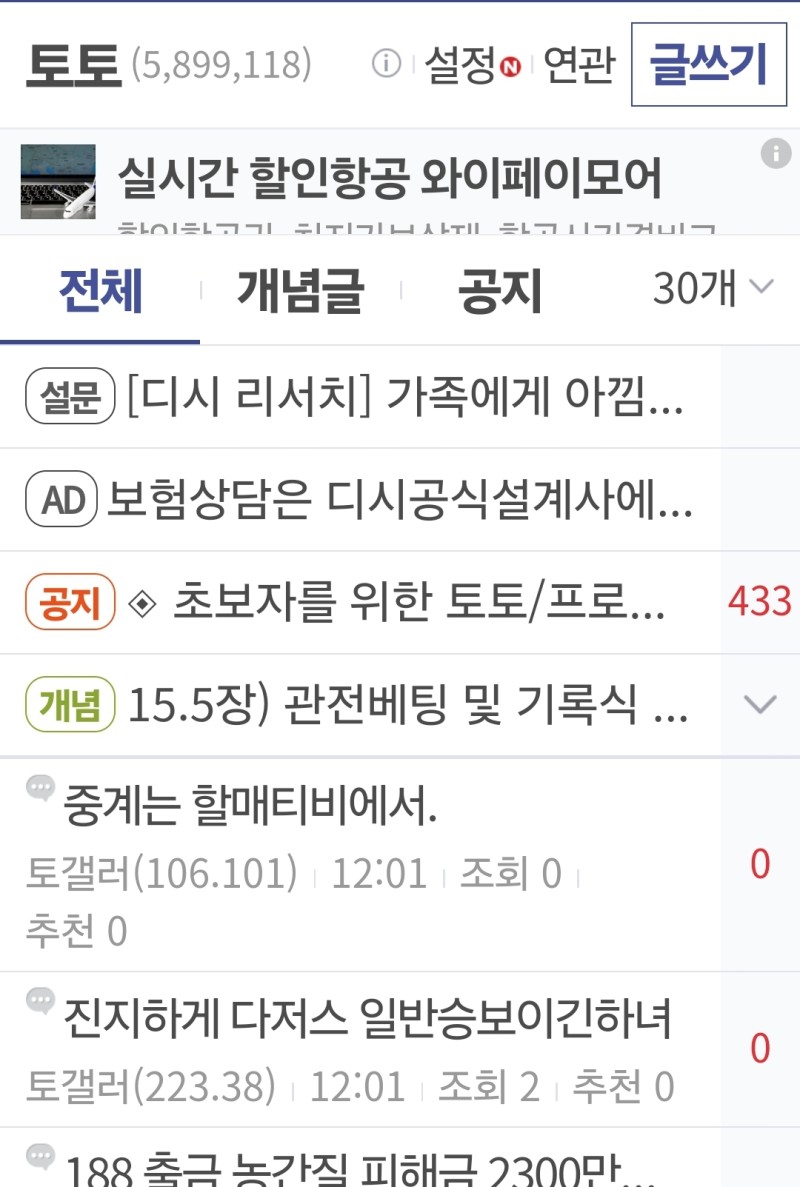Tap ad info icon on banner
The width and height of the screenshot is (800, 1187).
[x=776, y=154]
